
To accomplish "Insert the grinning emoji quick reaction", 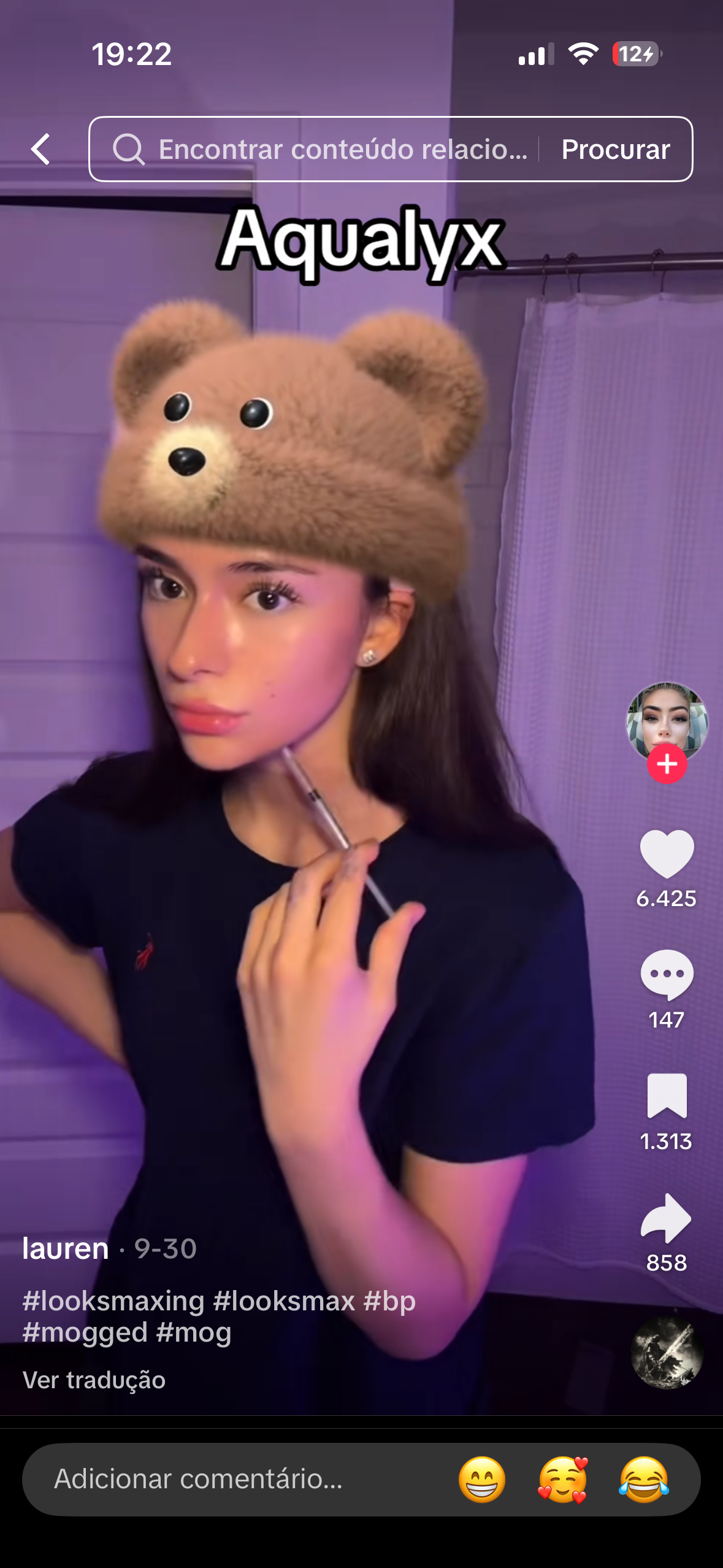I will pos(482,1478).
